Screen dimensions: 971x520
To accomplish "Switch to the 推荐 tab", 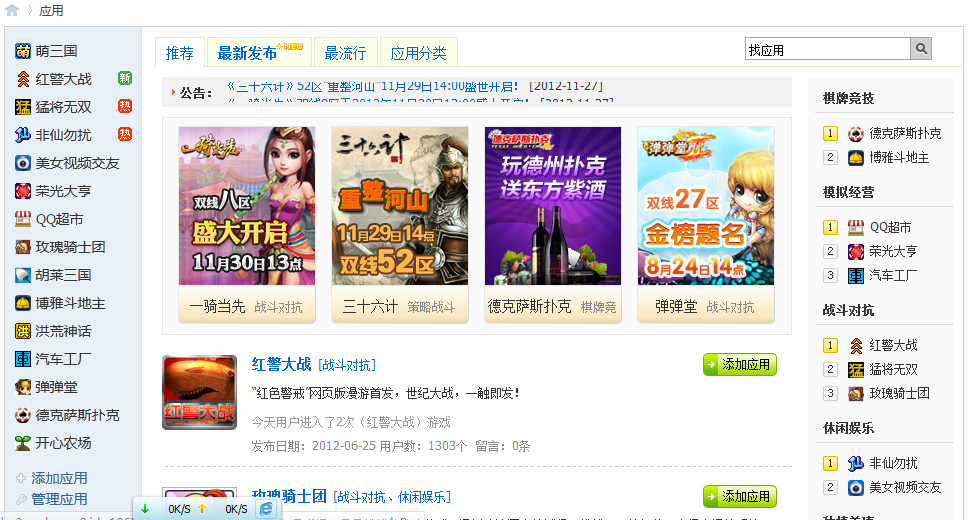I will 180,53.
